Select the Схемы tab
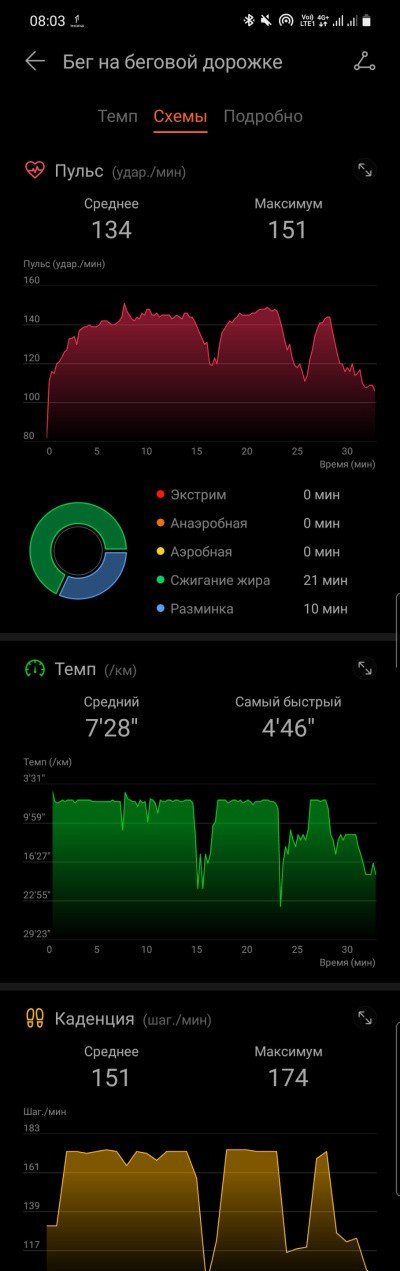 click(x=180, y=116)
